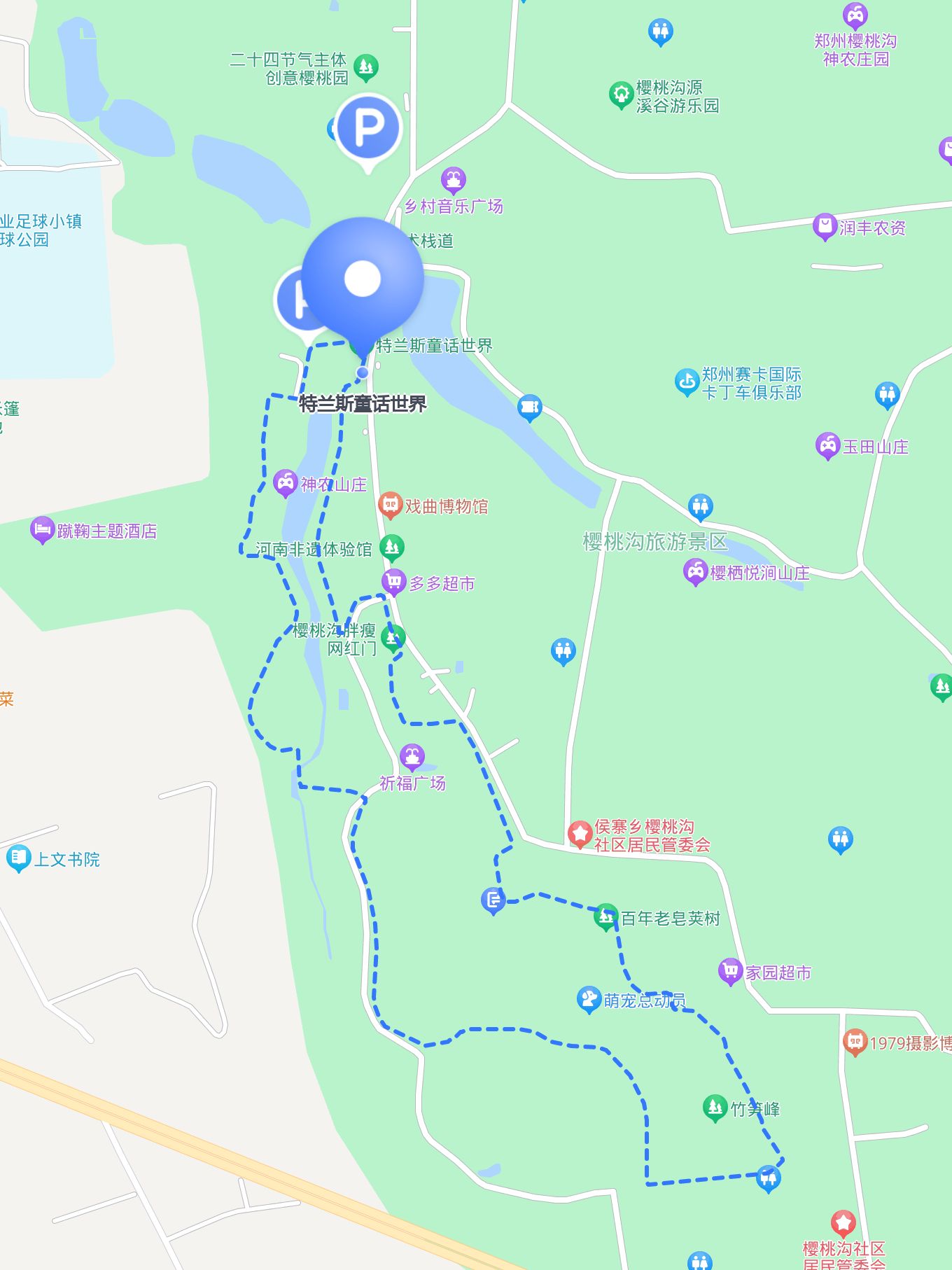Open 樱桃沟源溪谷游乐园 marker

click(x=621, y=95)
